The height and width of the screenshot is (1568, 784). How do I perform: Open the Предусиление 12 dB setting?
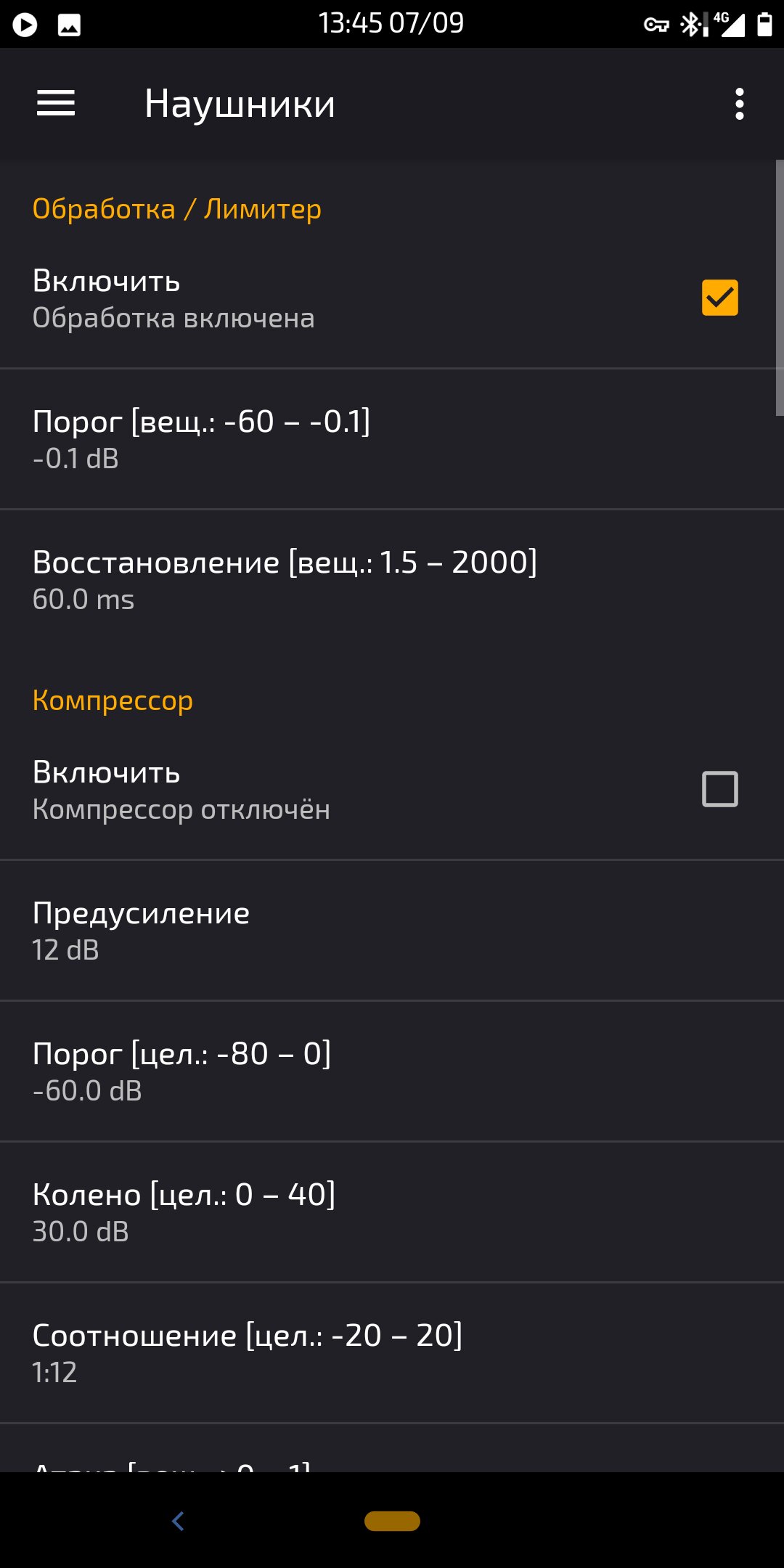(392, 931)
